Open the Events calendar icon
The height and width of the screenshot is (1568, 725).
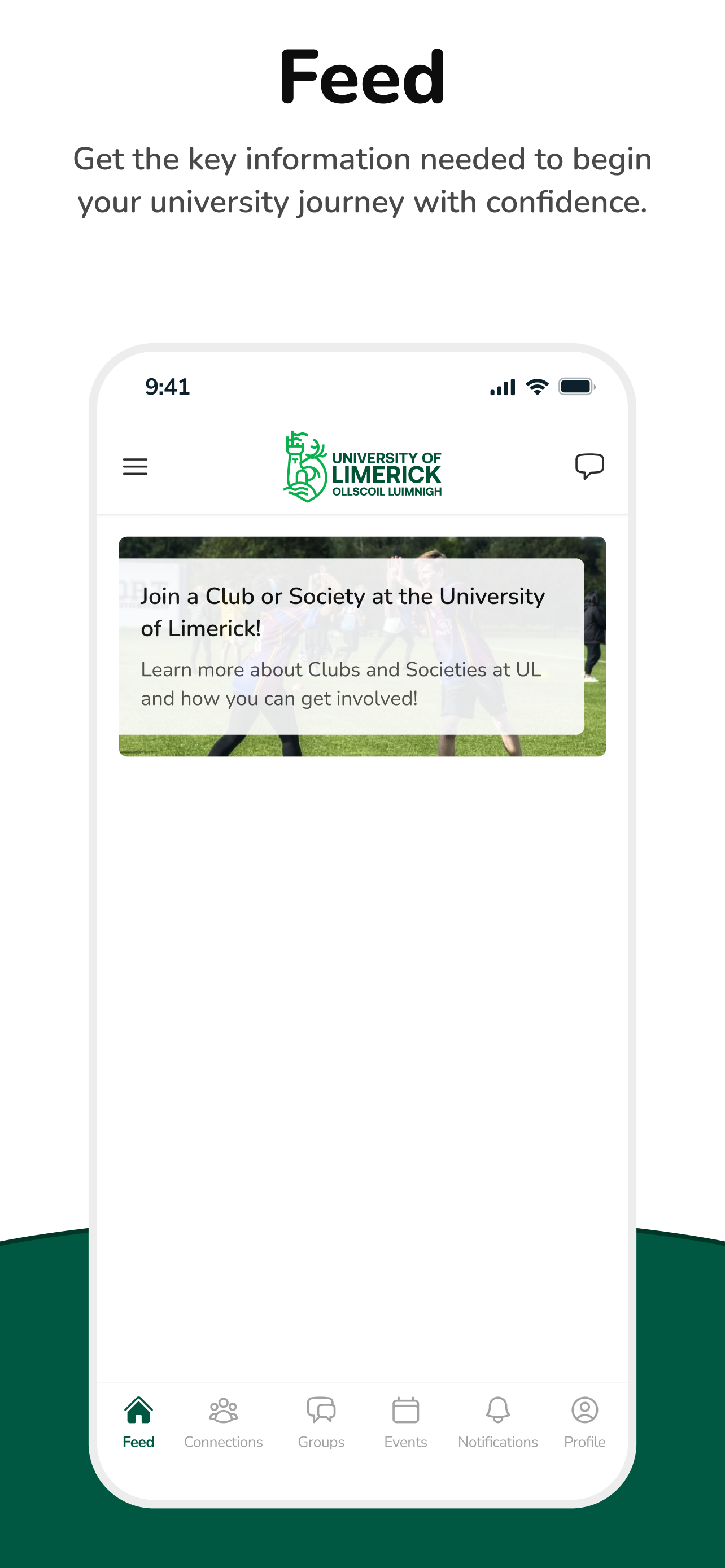tap(405, 1411)
